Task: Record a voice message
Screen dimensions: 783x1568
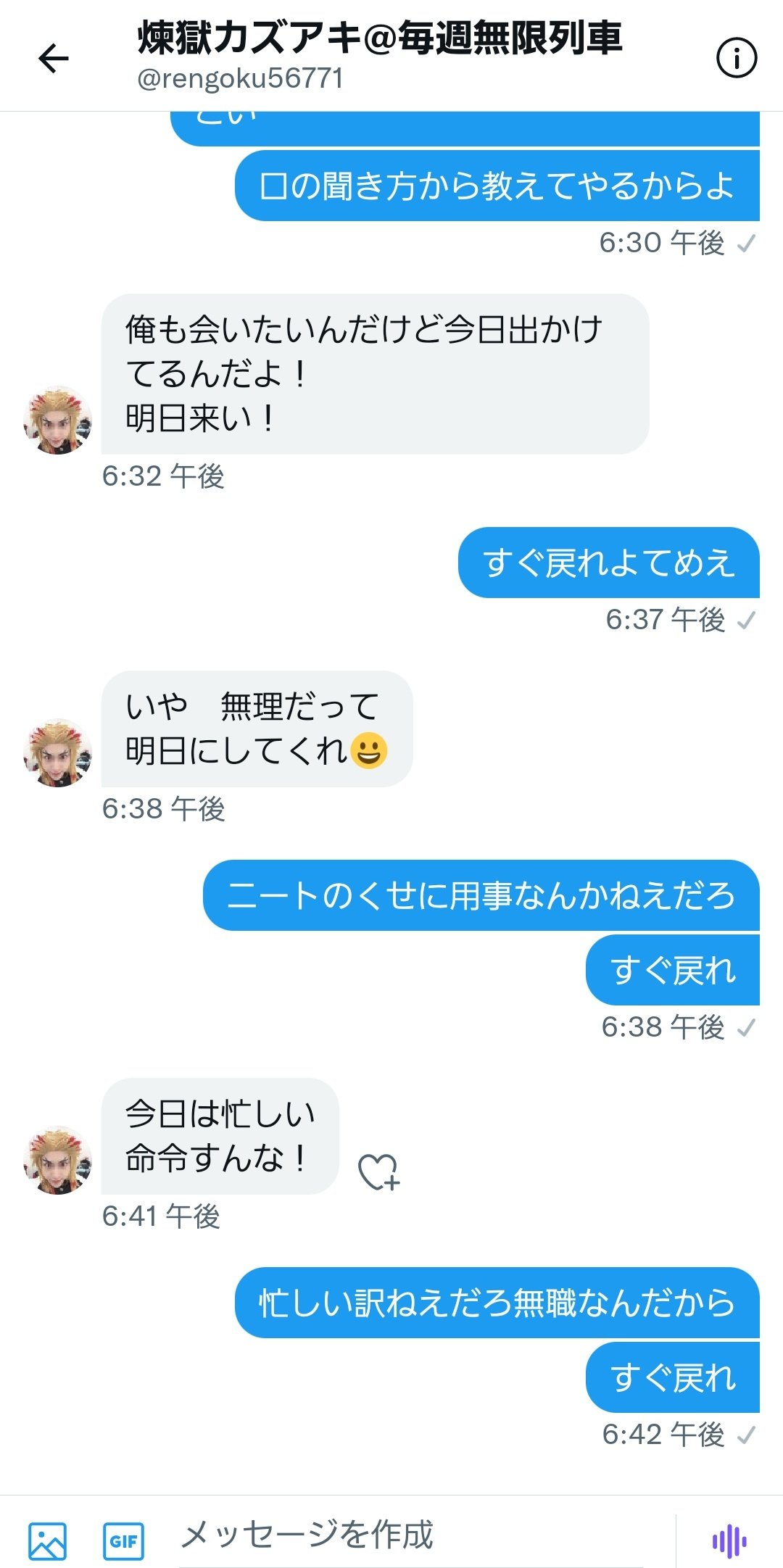Action: pos(729,1540)
